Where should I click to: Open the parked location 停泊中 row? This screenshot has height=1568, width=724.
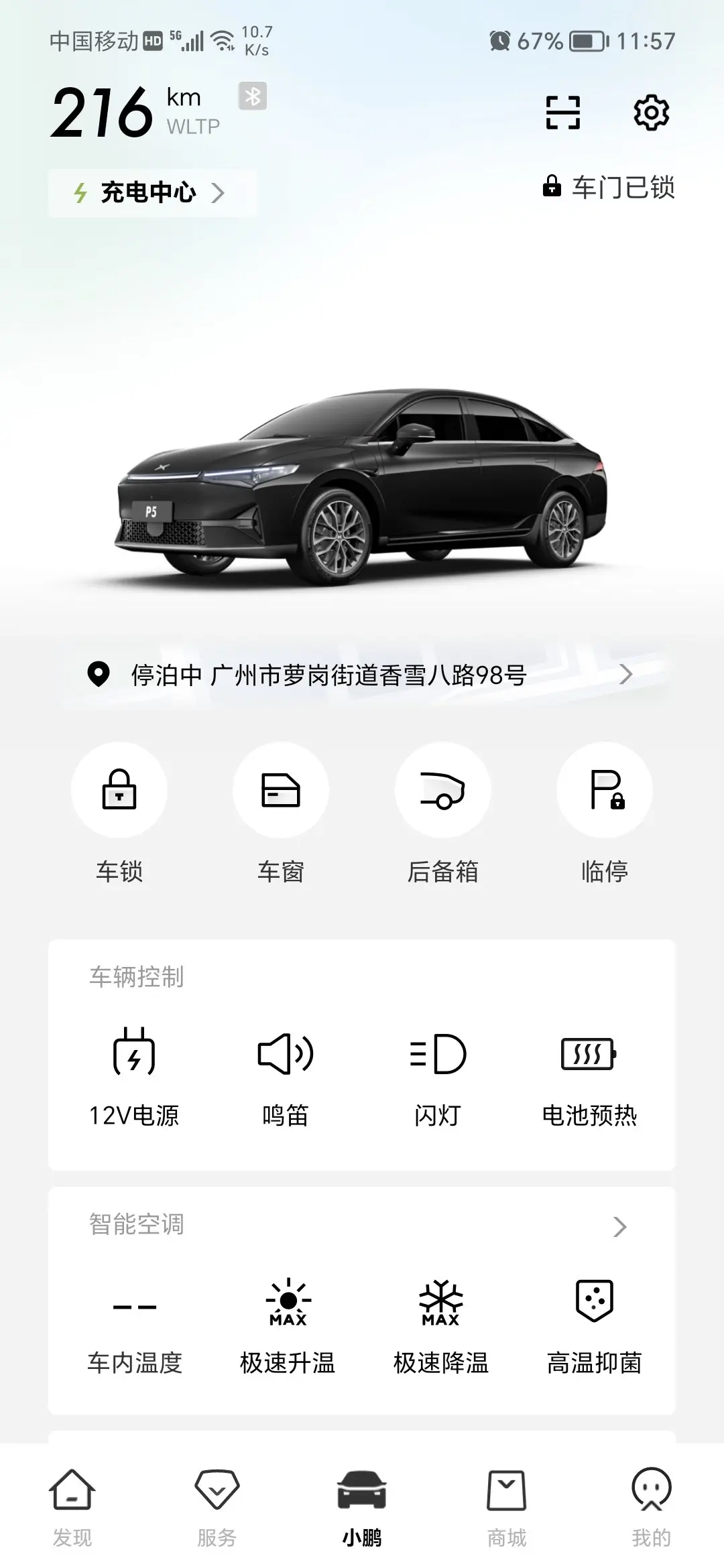[x=362, y=675]
